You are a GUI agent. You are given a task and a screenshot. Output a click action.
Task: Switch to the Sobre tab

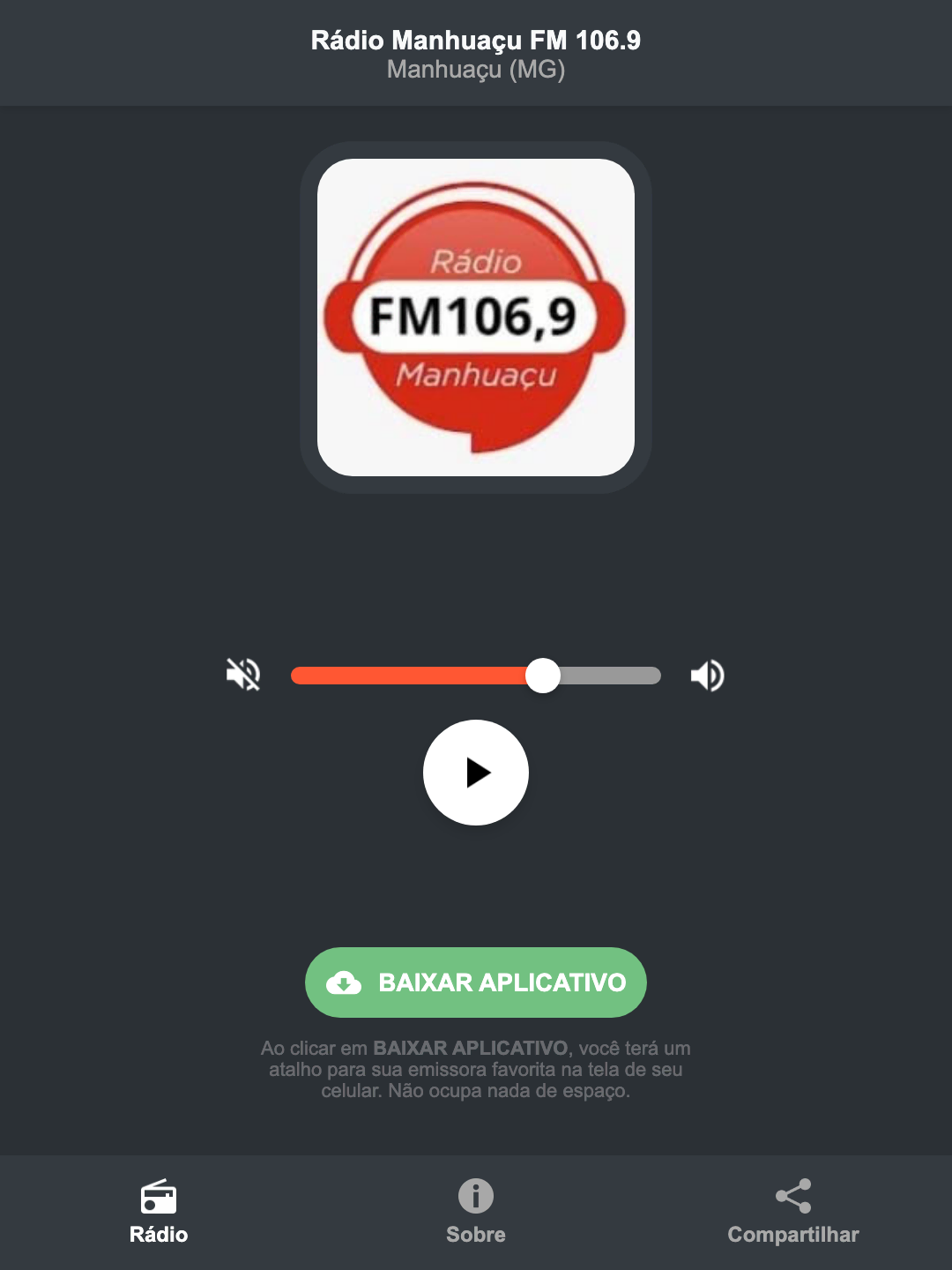coord(475,1213)
